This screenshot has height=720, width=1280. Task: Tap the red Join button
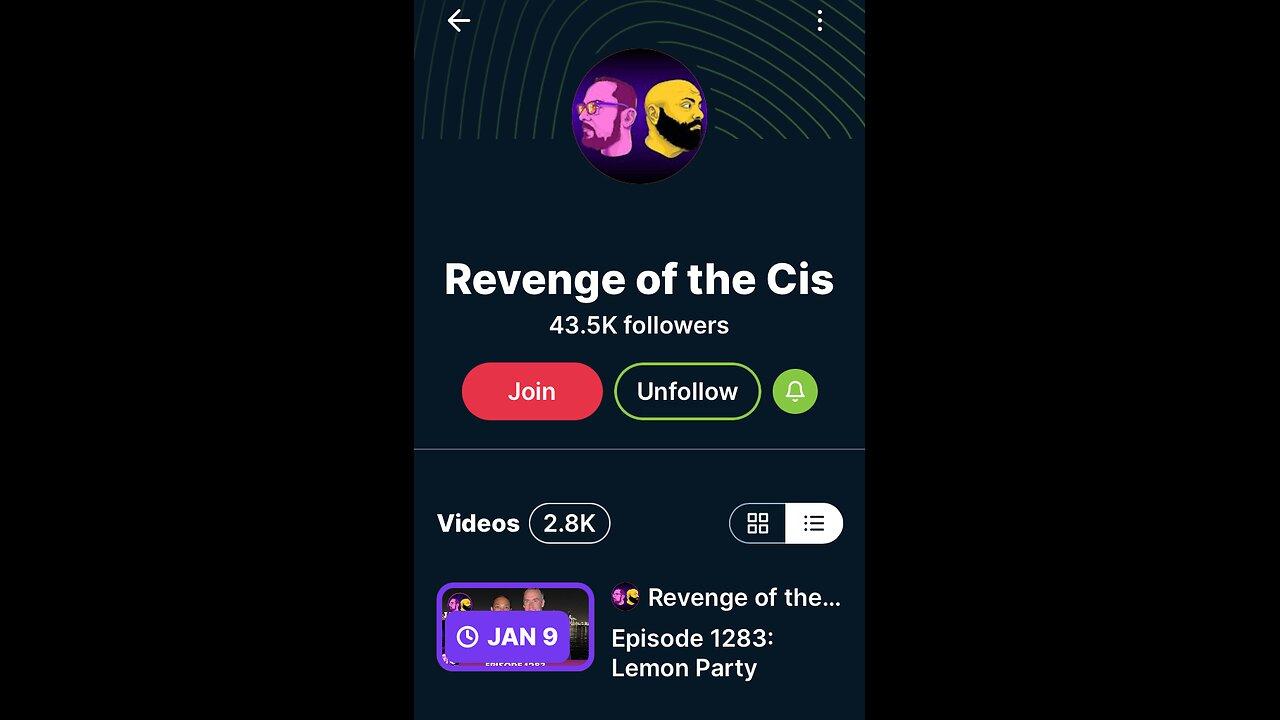pos(532,391)
